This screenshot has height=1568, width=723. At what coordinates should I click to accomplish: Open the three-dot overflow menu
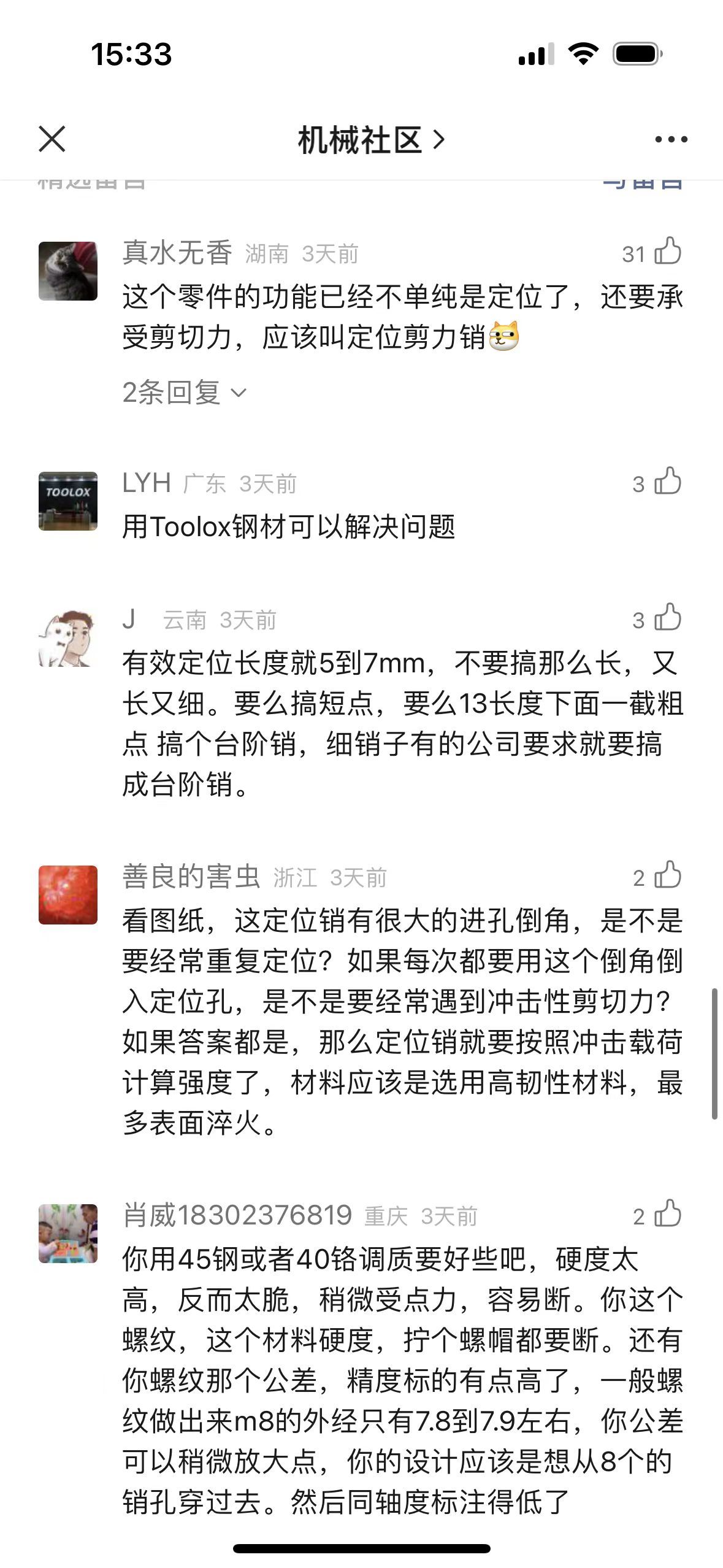pyautogui.click(x=671, y=140)
